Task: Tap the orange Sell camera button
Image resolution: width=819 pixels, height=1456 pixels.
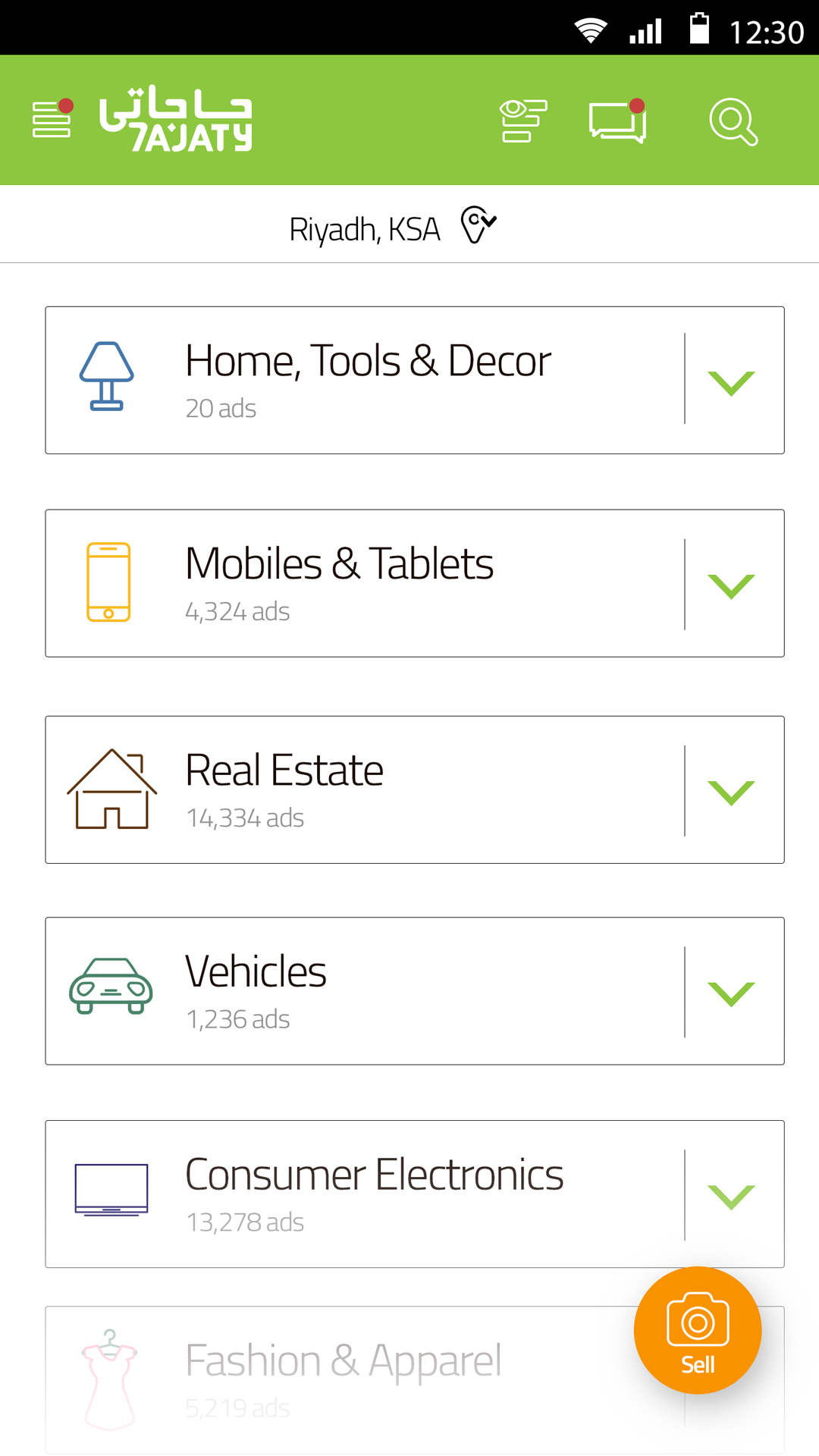Action: click(x=698, y=1330)
